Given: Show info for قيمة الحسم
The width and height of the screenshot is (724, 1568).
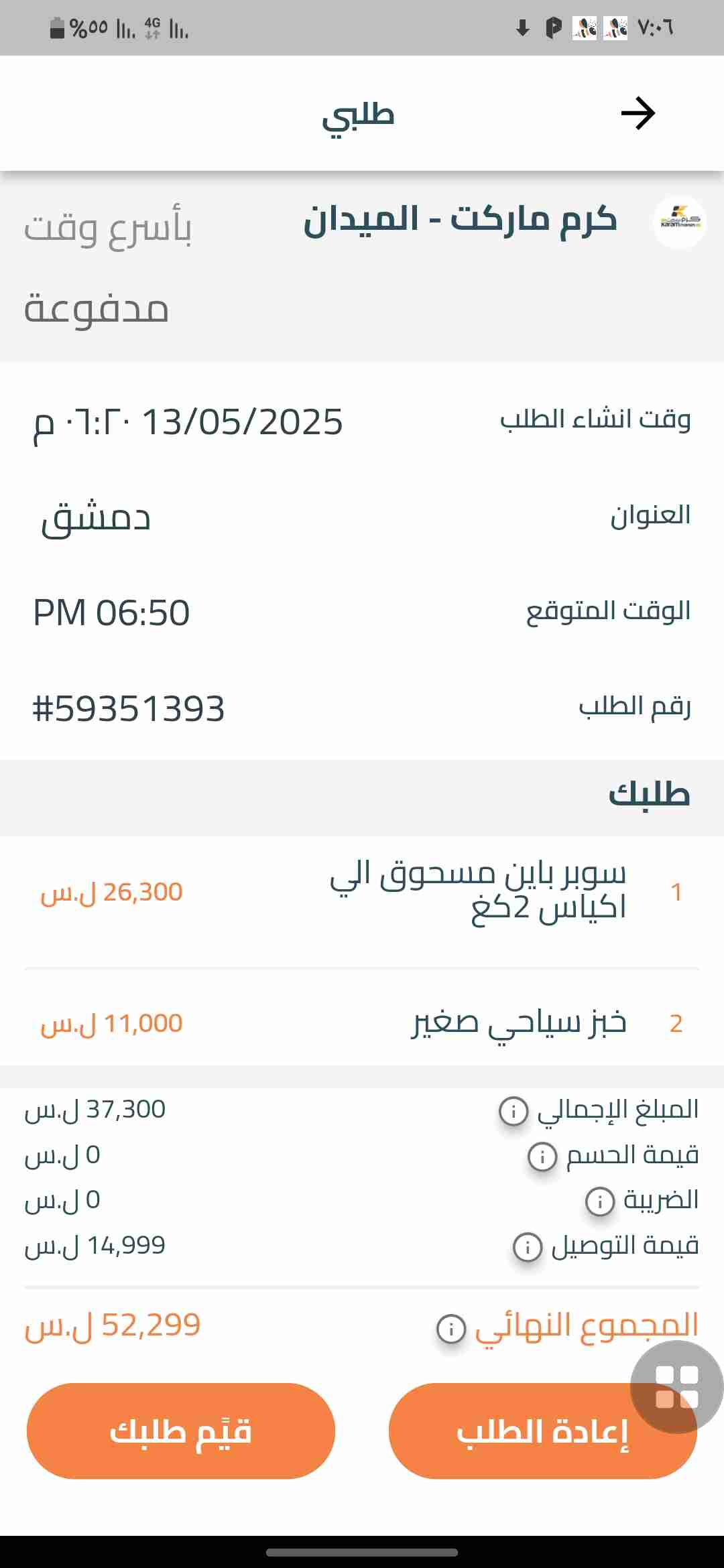Looking at the screenshot, I should (542, 1157).
